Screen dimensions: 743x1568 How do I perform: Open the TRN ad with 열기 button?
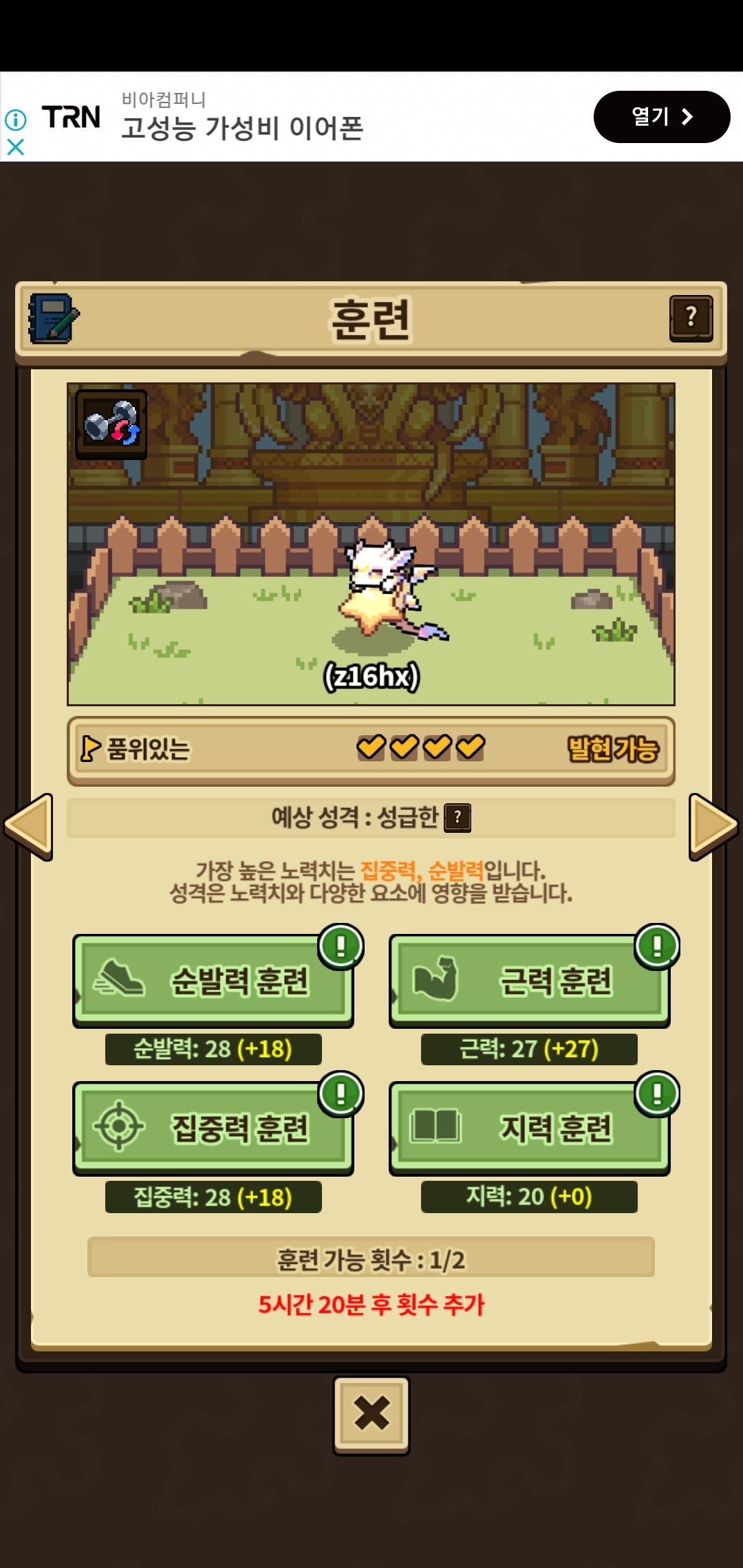click(662, 117)
